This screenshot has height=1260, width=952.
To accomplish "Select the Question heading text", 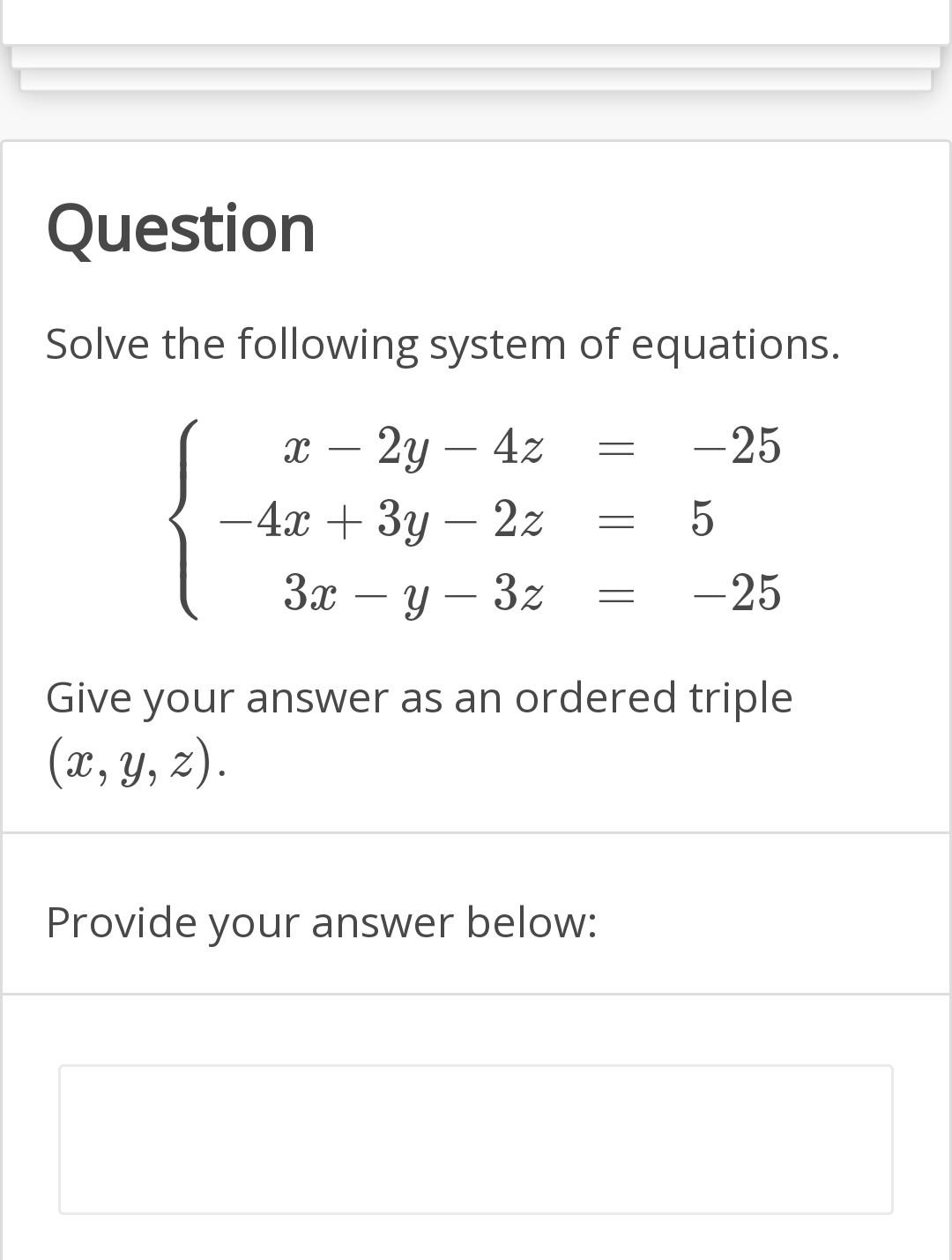I will (181, 227).
